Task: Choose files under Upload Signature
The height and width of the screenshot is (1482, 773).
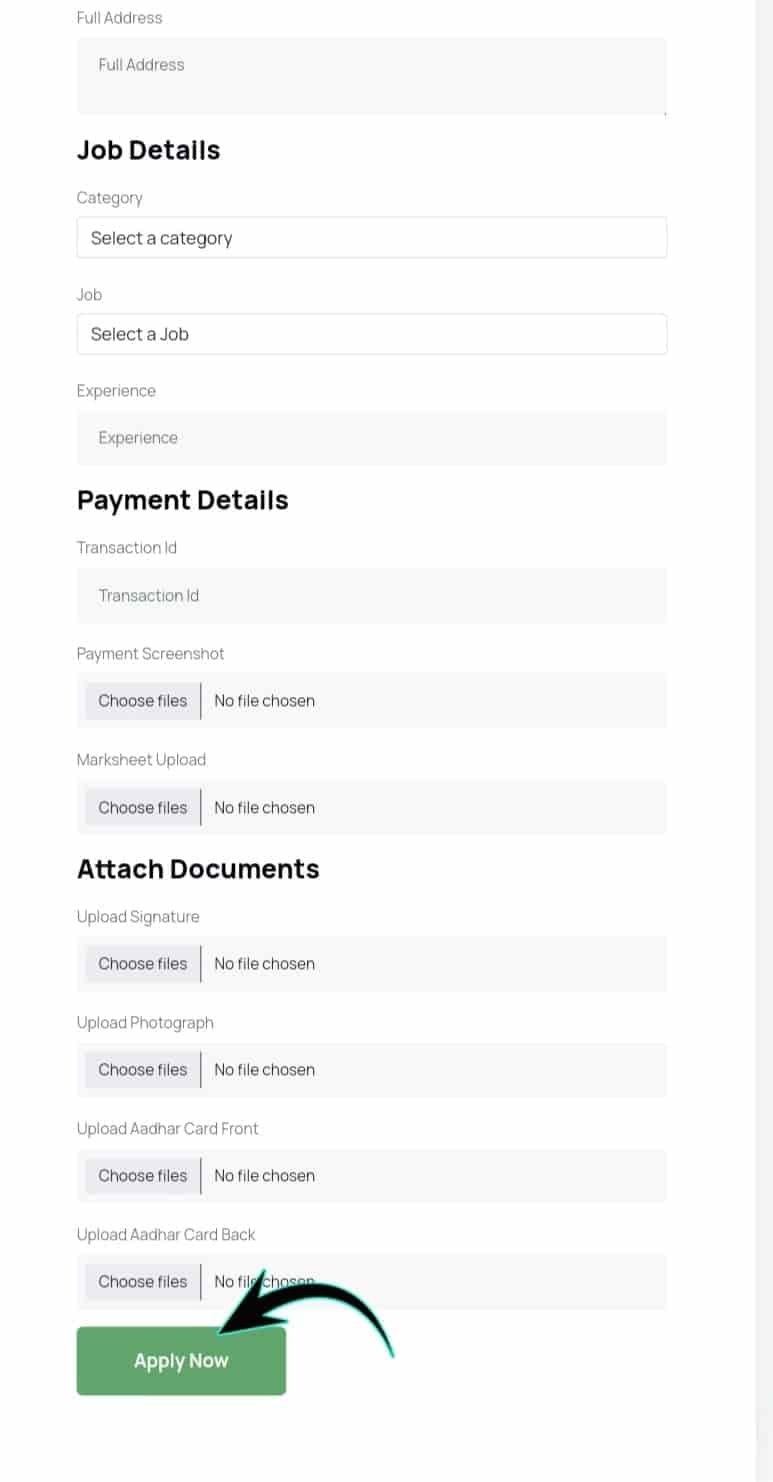Action: [142, 963]
